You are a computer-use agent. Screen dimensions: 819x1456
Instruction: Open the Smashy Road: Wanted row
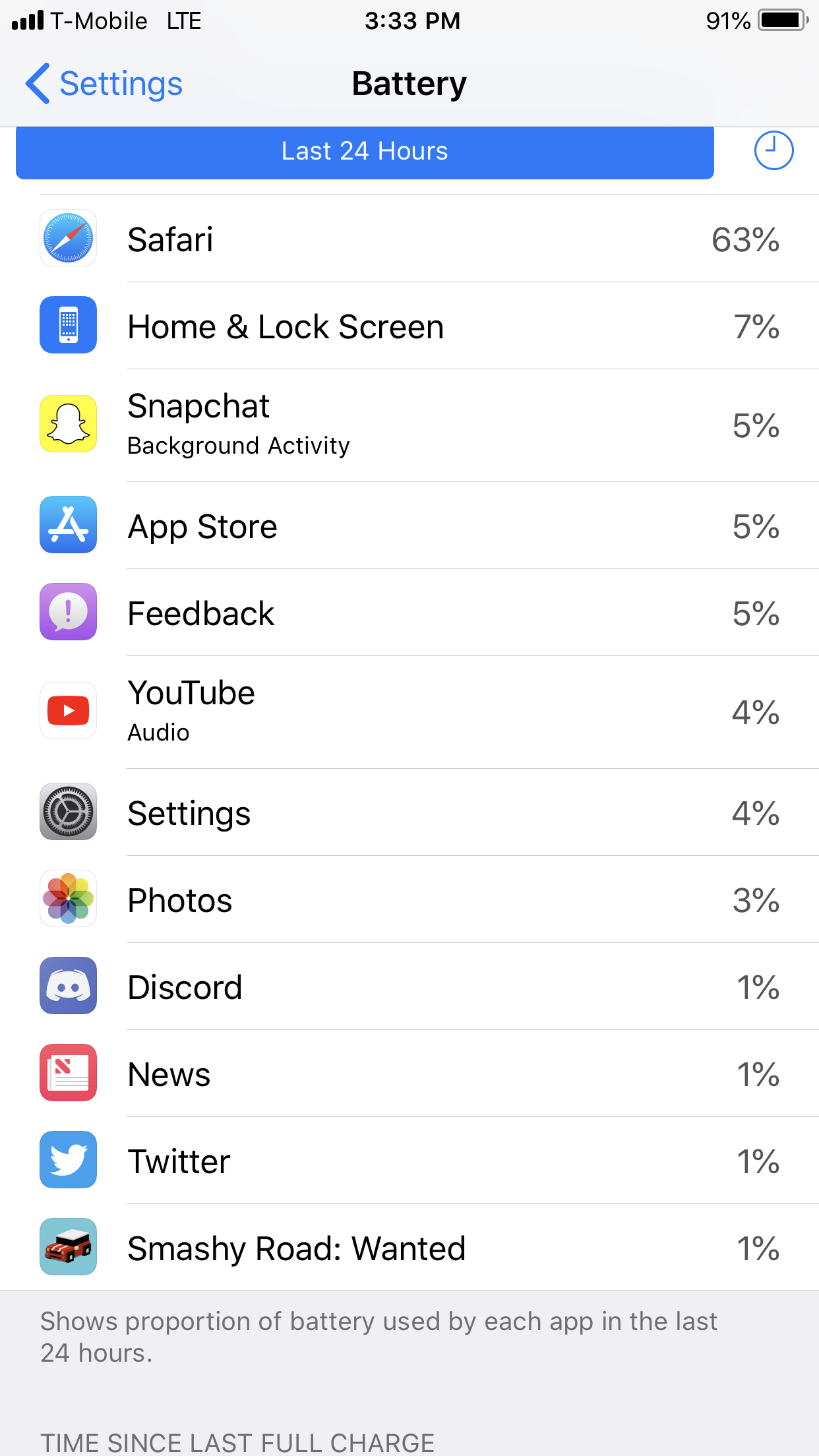tap(409, 1248)
